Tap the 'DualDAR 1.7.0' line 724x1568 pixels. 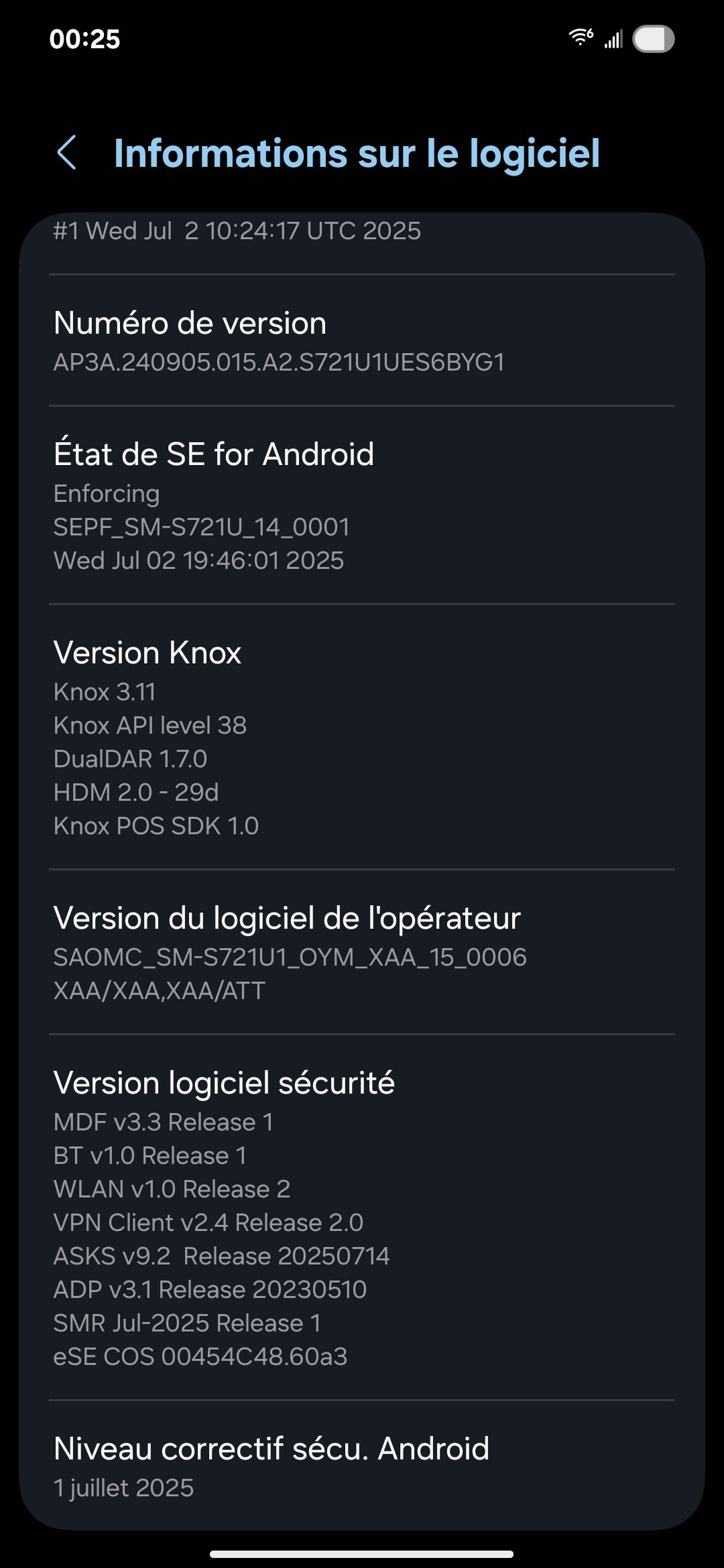(131, 759)
